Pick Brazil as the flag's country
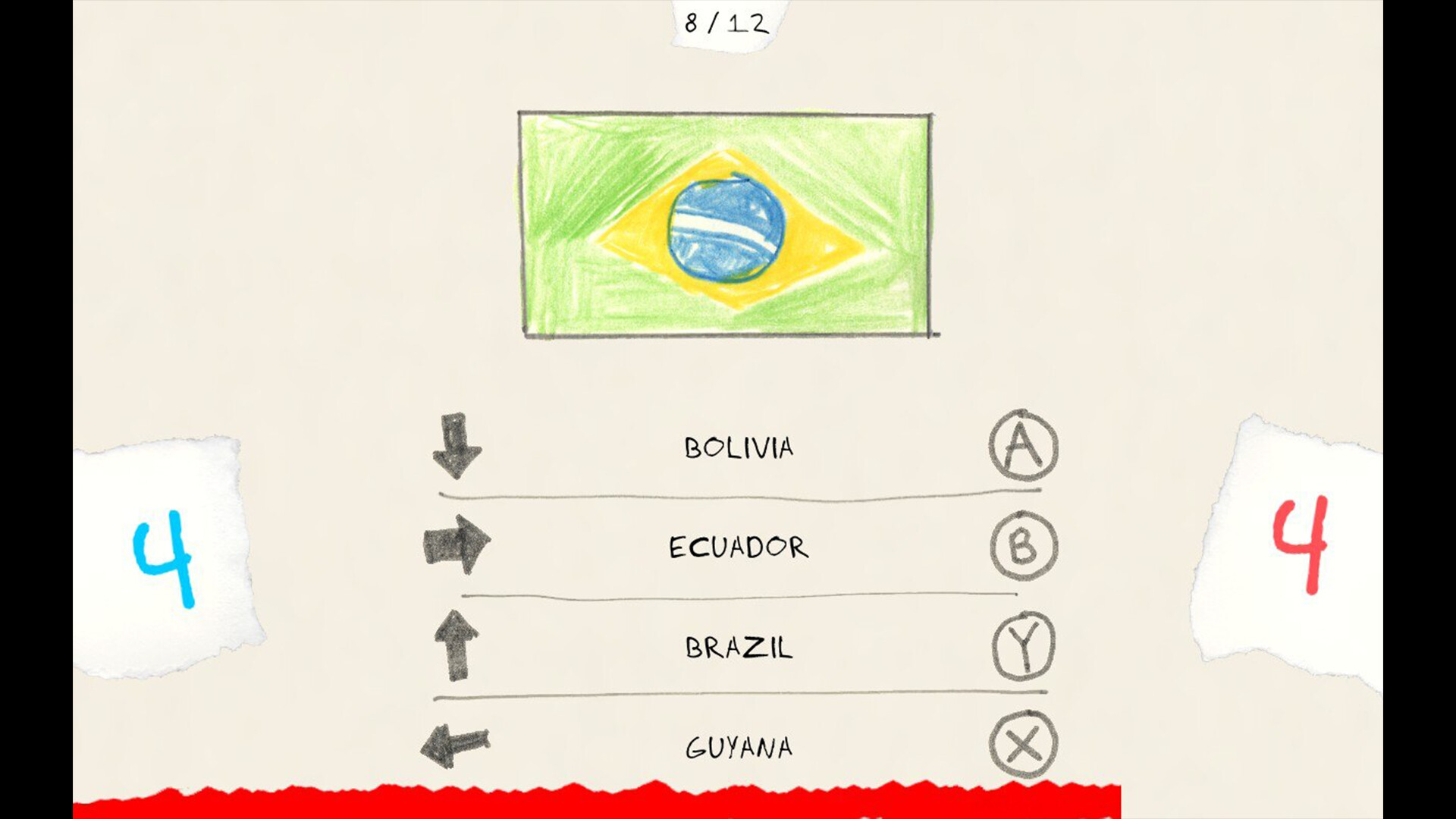The height and width of the screenshot is (819, 1456). [x=739, y=648]
